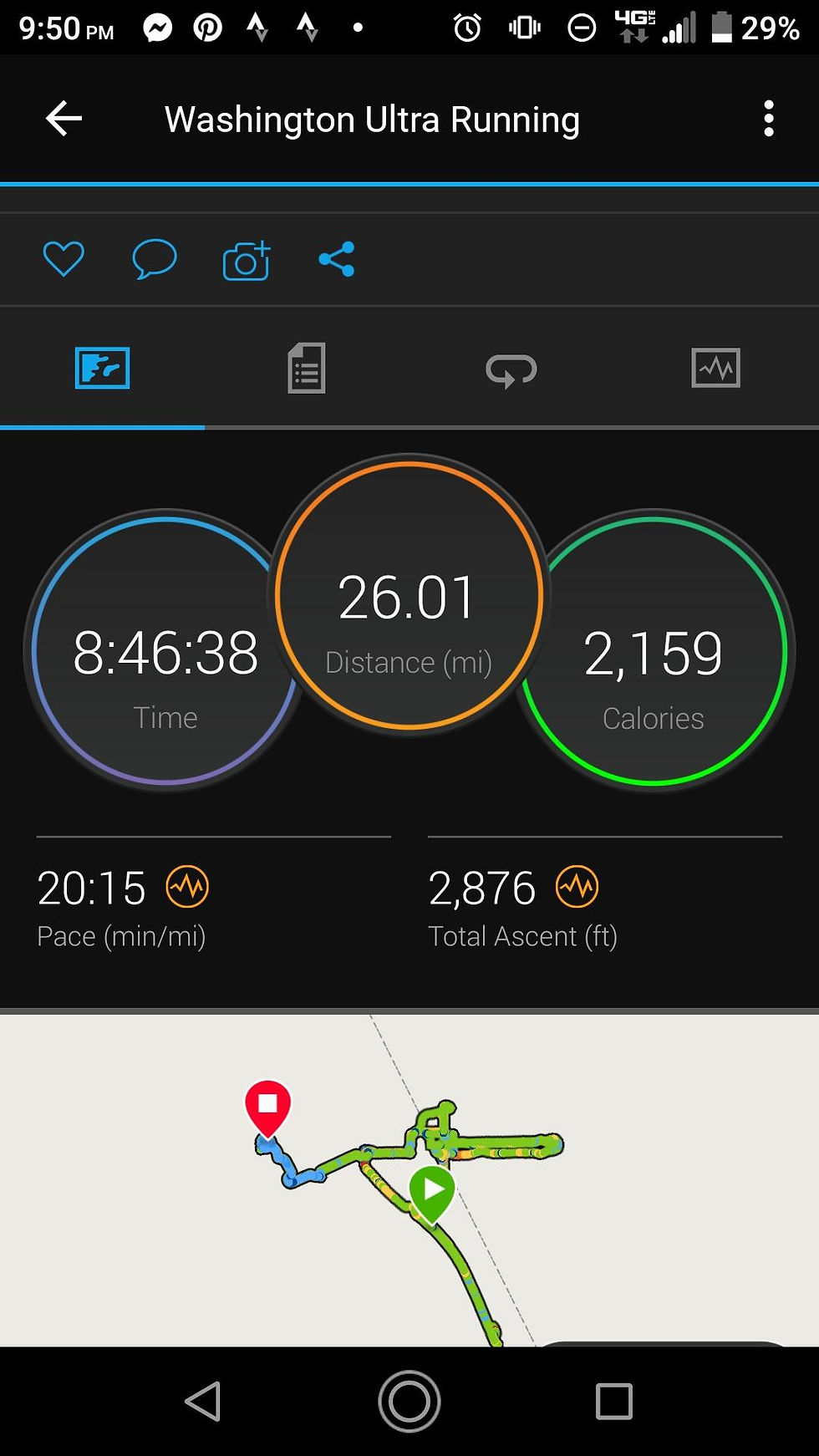
Task: Switch to the charts tab
Action: click(716, 369)
